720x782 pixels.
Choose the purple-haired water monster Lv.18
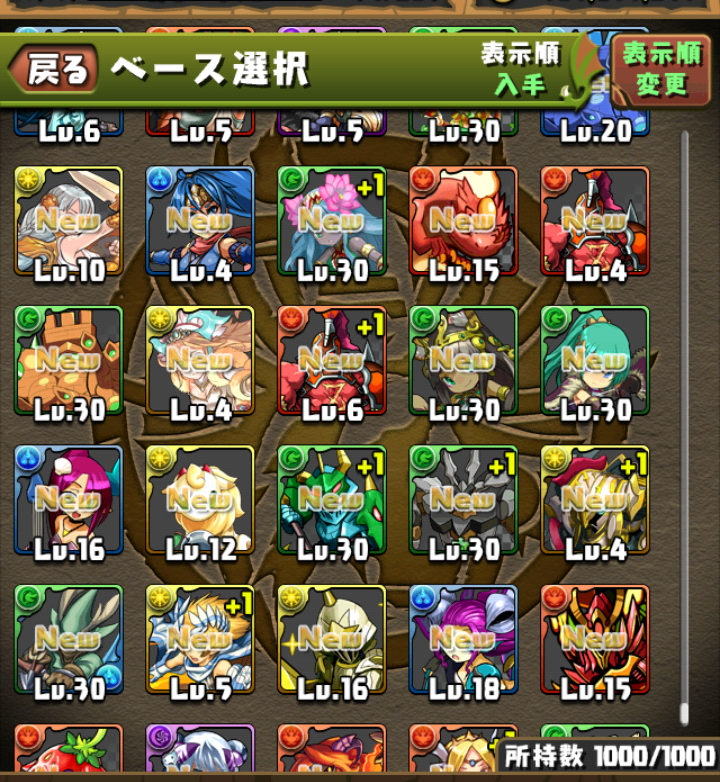[463, 639]
